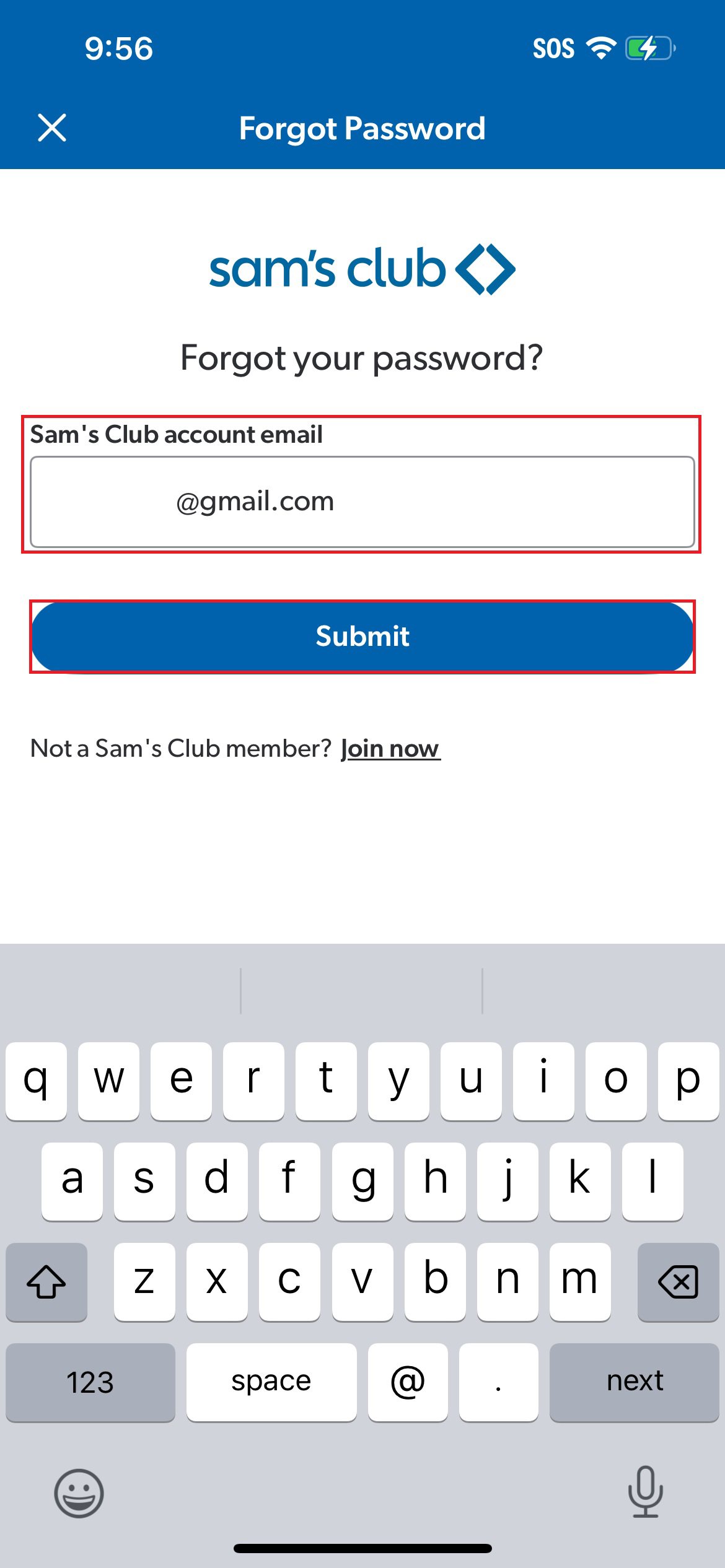Tap the Sam's Club account email field
This screenshot has height=1568, width=725.
pyautogui.click(x=362, y=502)
